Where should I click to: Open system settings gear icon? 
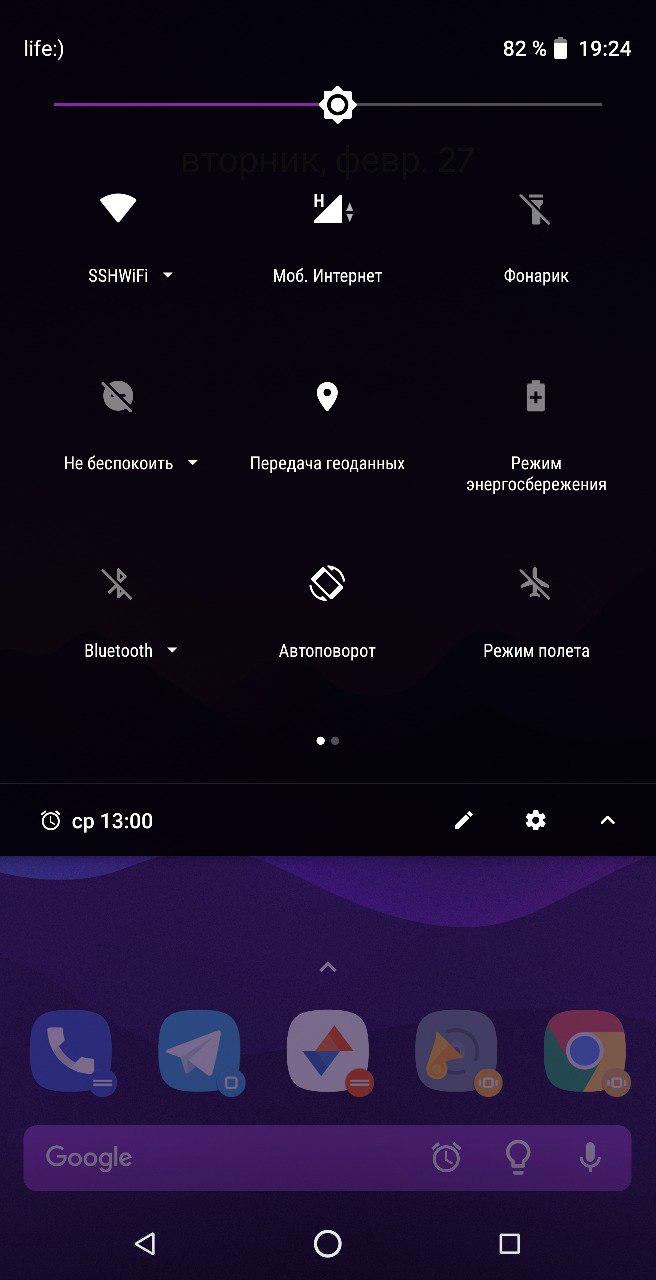536,821
